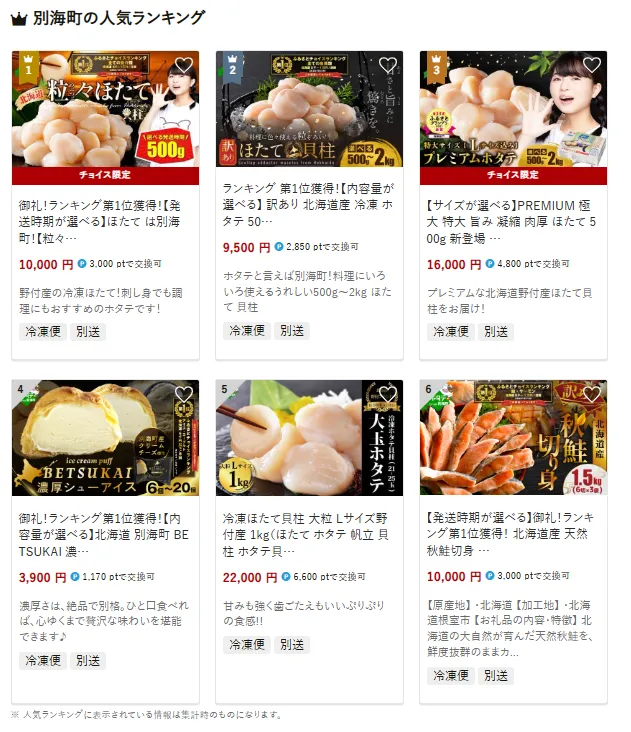
Task: Favorite the rank 6 秋鮭切り身 item
Action: point(592,395)
